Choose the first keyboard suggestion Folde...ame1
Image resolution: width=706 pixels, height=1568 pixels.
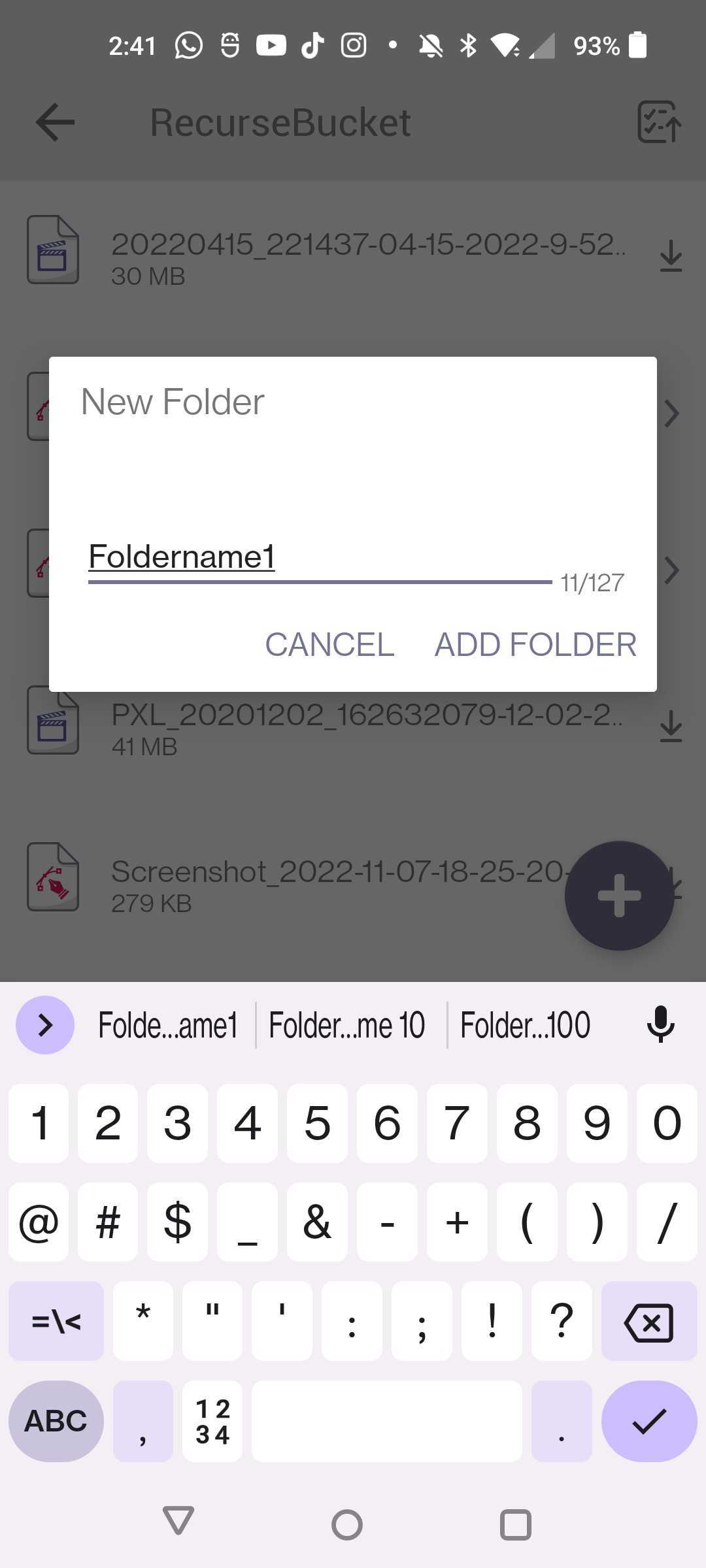coord(167,1024)
